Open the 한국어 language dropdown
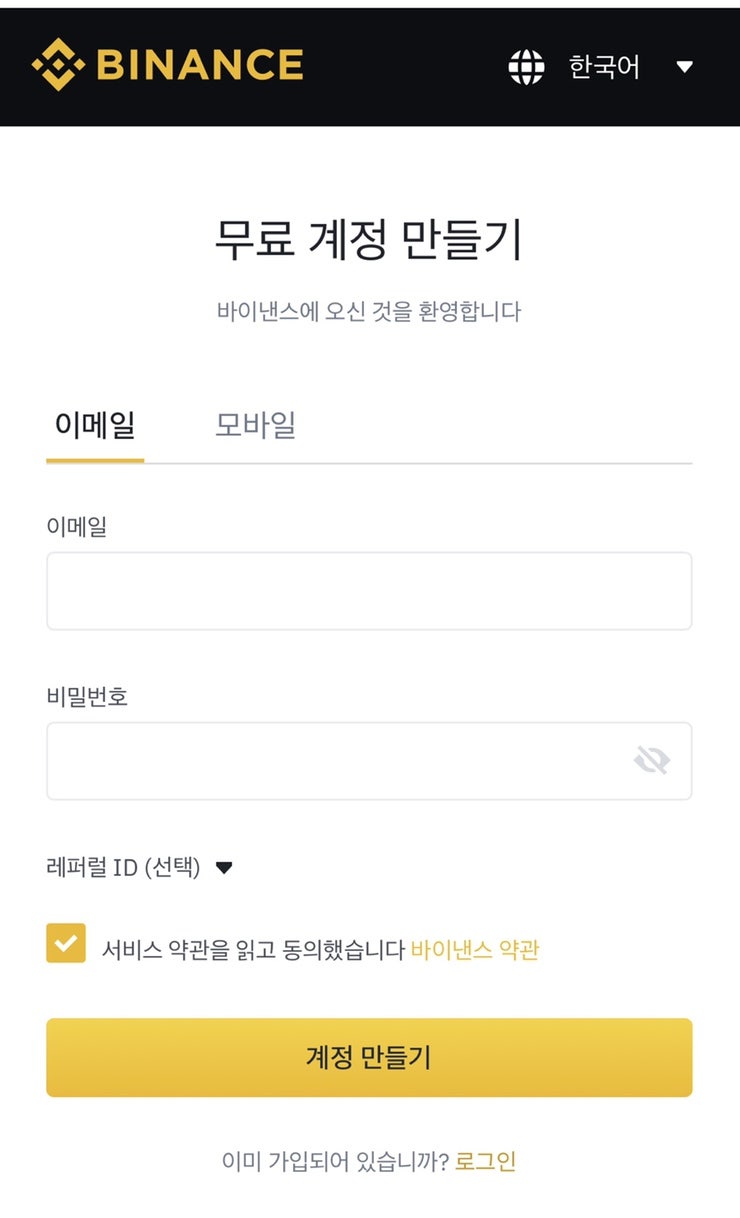The image size is (740, 1218). (602, 67)
